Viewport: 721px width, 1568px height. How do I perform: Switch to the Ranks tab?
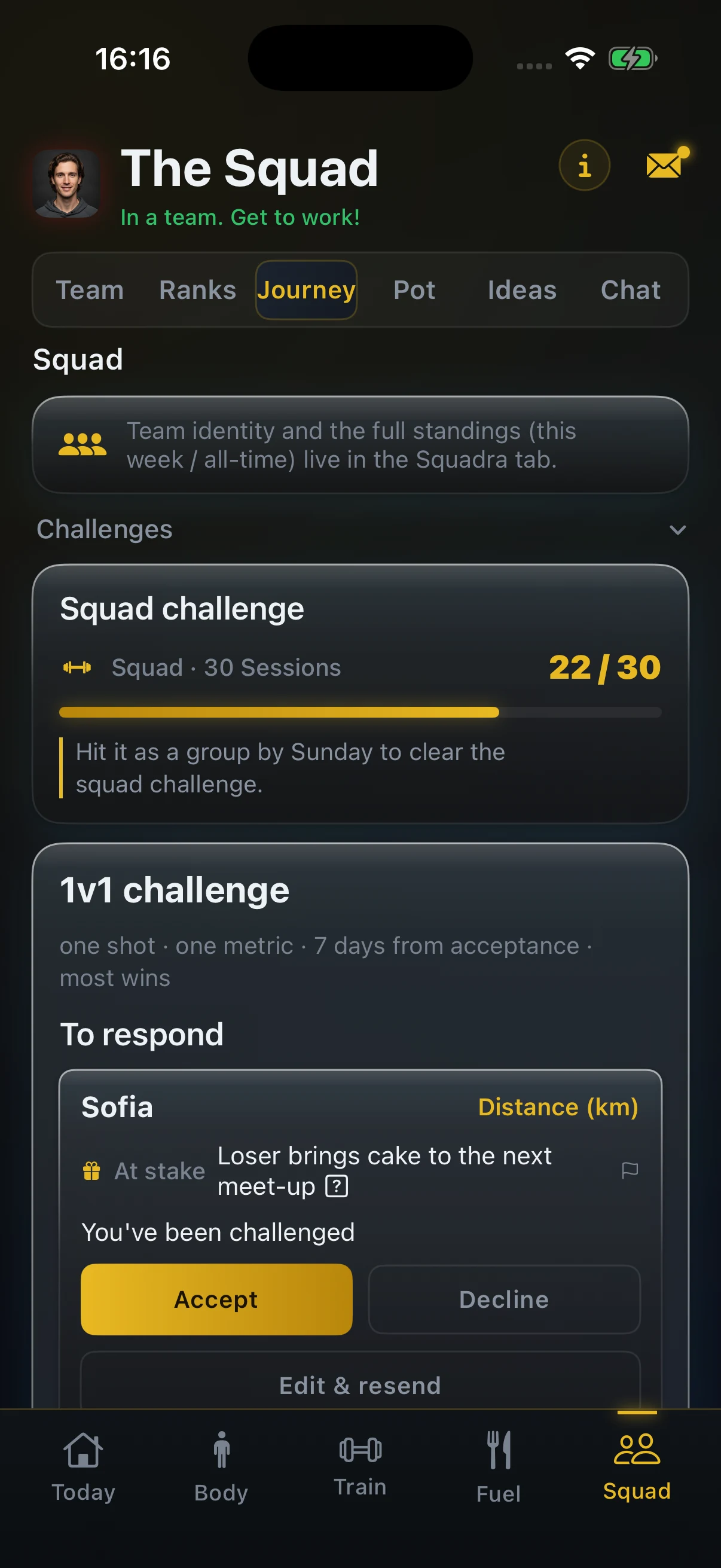pos(198,289)
